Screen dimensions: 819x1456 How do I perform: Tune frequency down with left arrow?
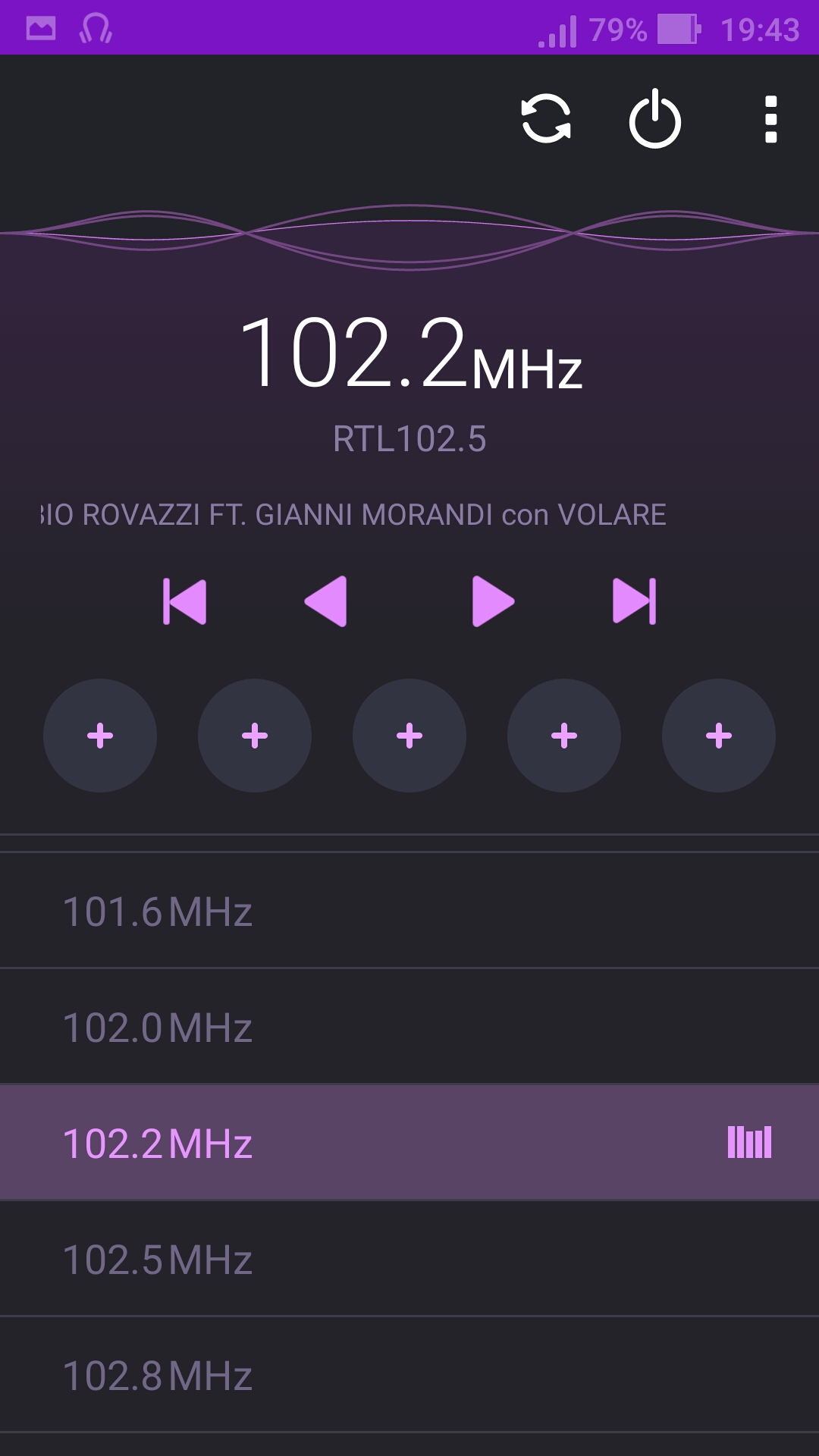(326, 601)
